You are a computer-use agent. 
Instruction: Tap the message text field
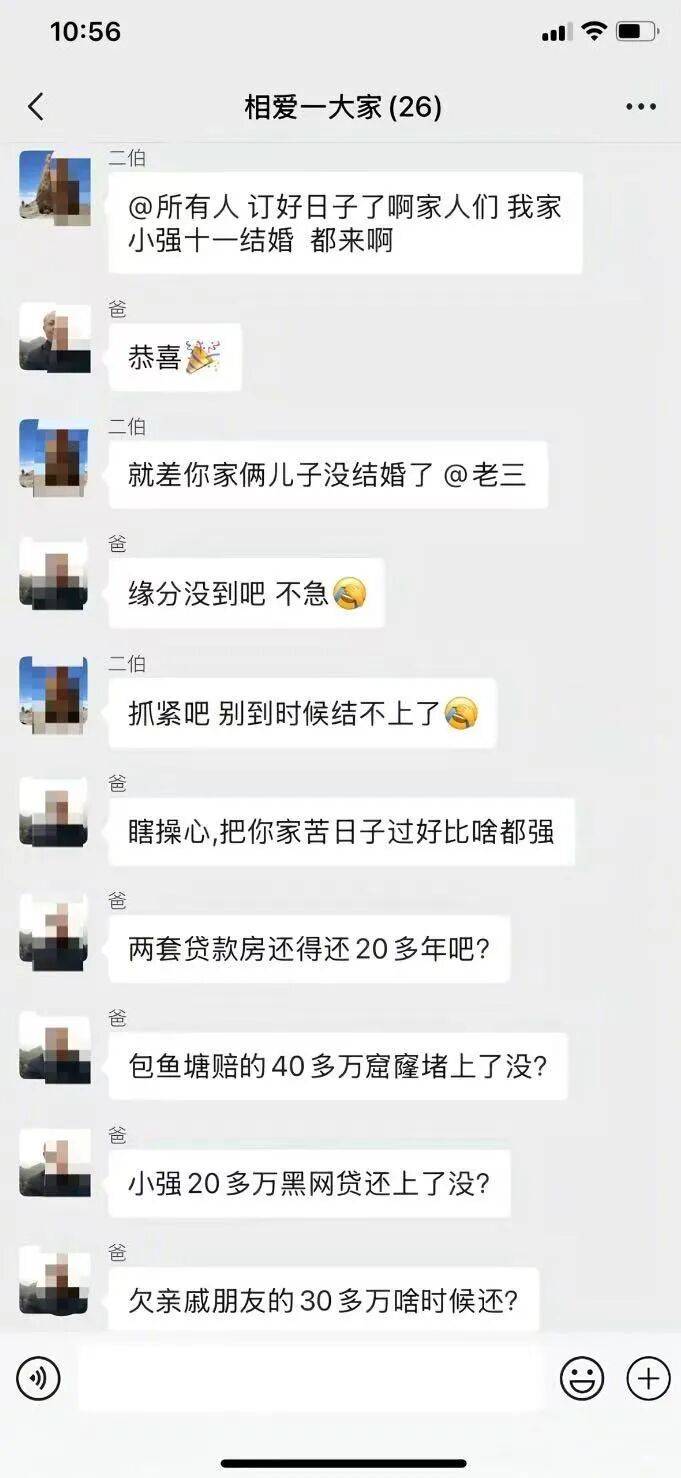coord(311,1379)
